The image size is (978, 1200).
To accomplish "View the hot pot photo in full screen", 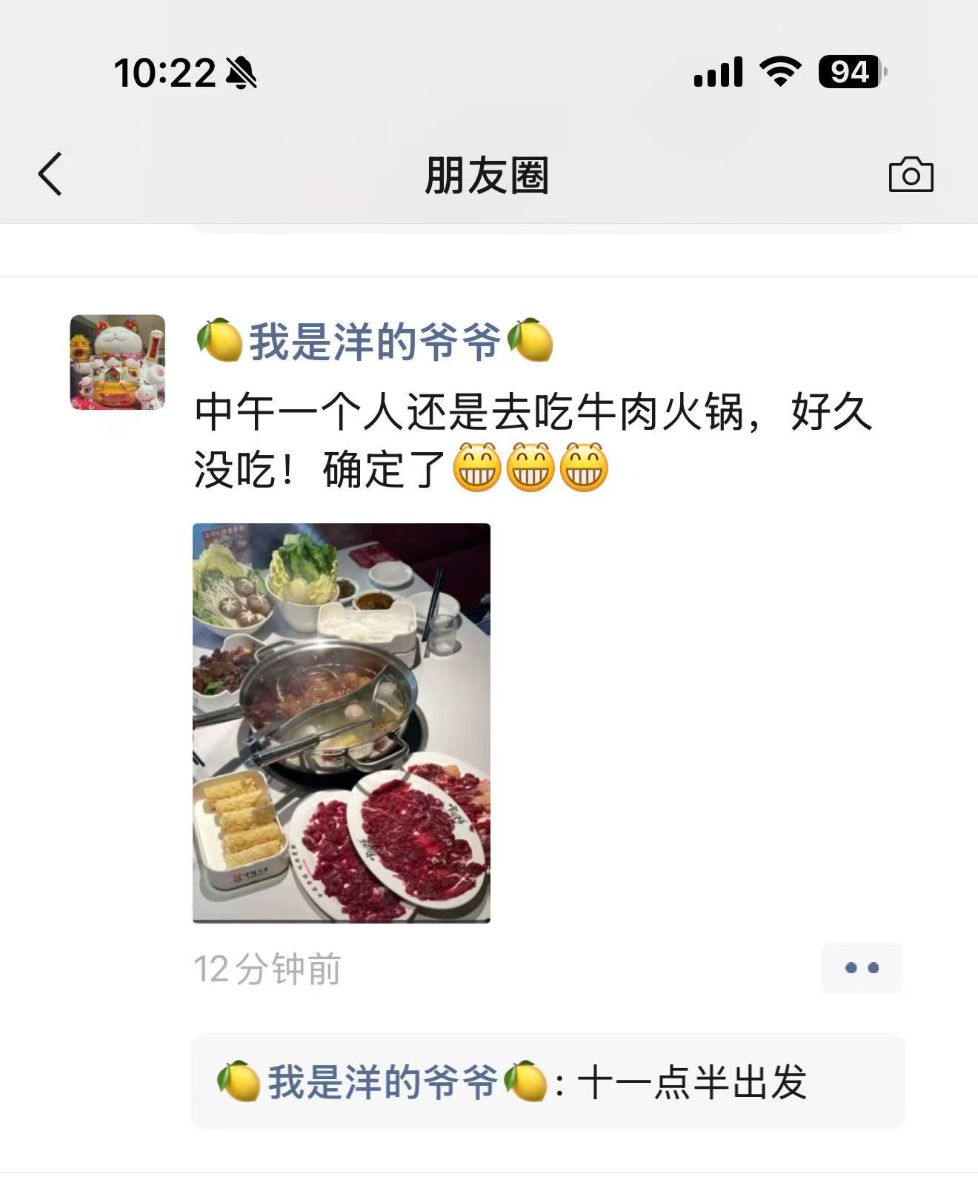I will (x=341, y=722).
